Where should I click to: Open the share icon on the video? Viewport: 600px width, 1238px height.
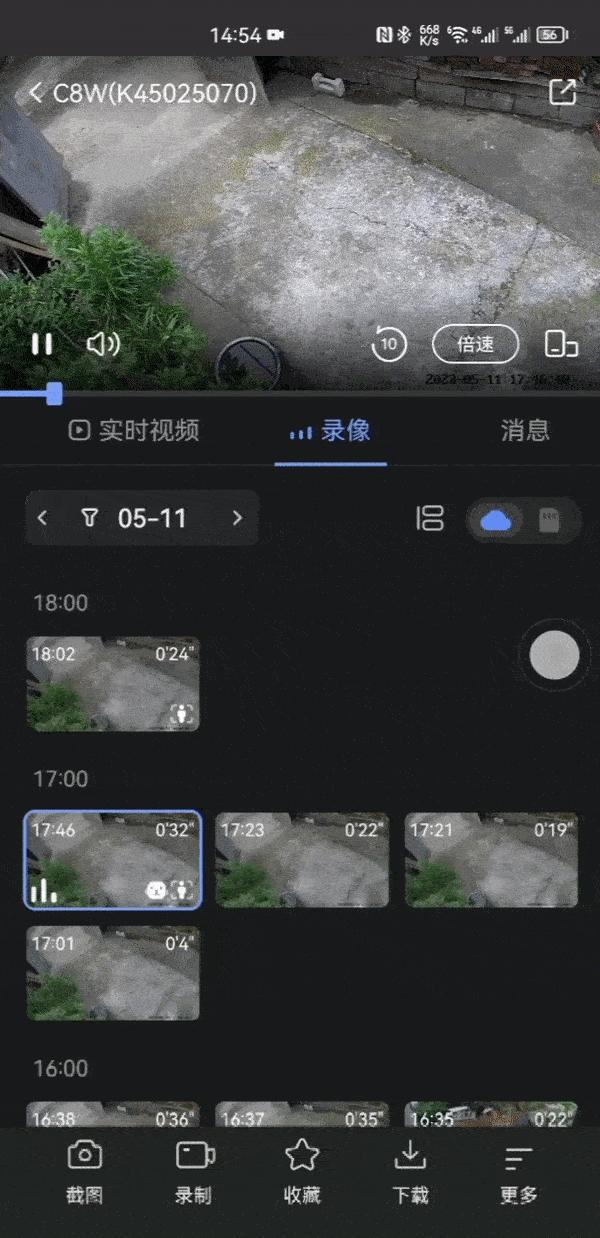563,92
